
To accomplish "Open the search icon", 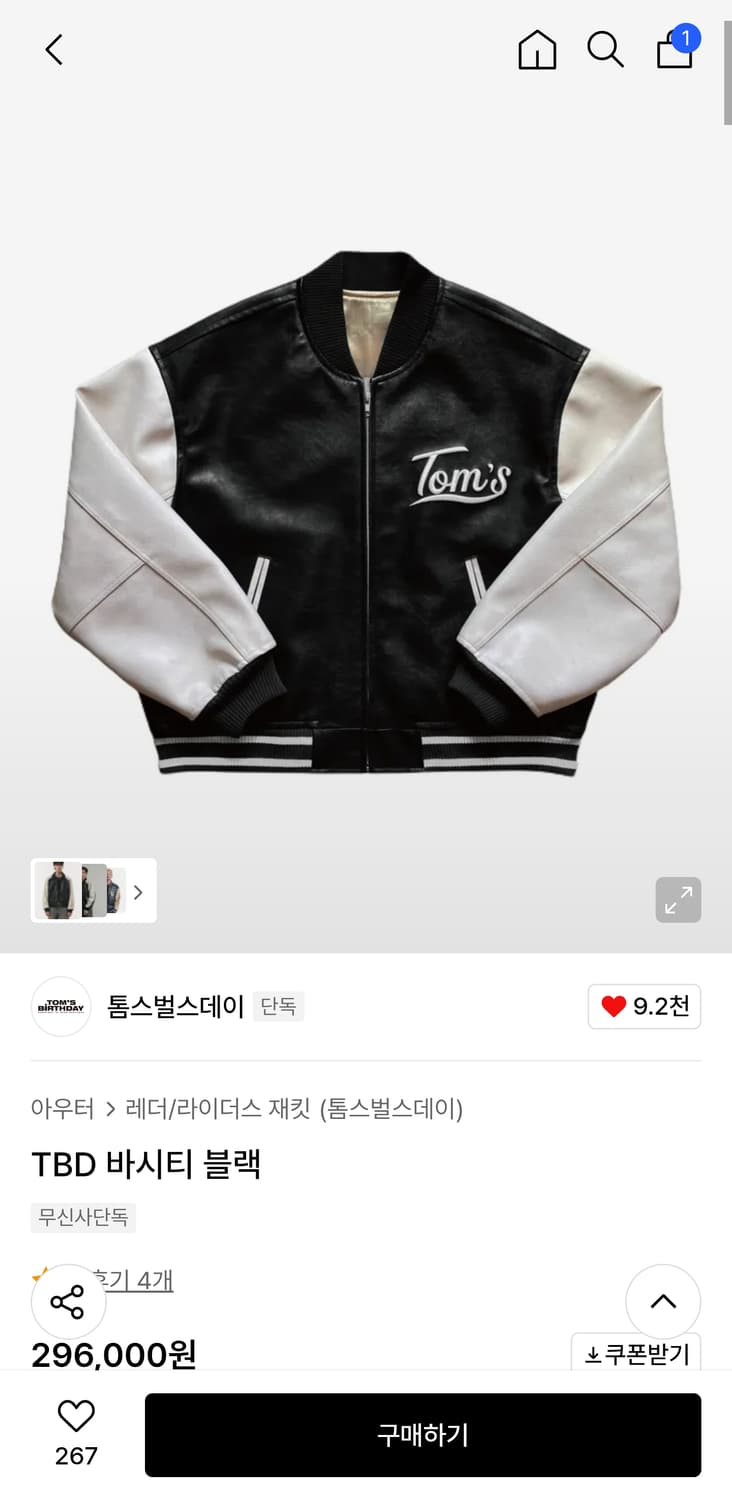I will (x=605, y=49).
